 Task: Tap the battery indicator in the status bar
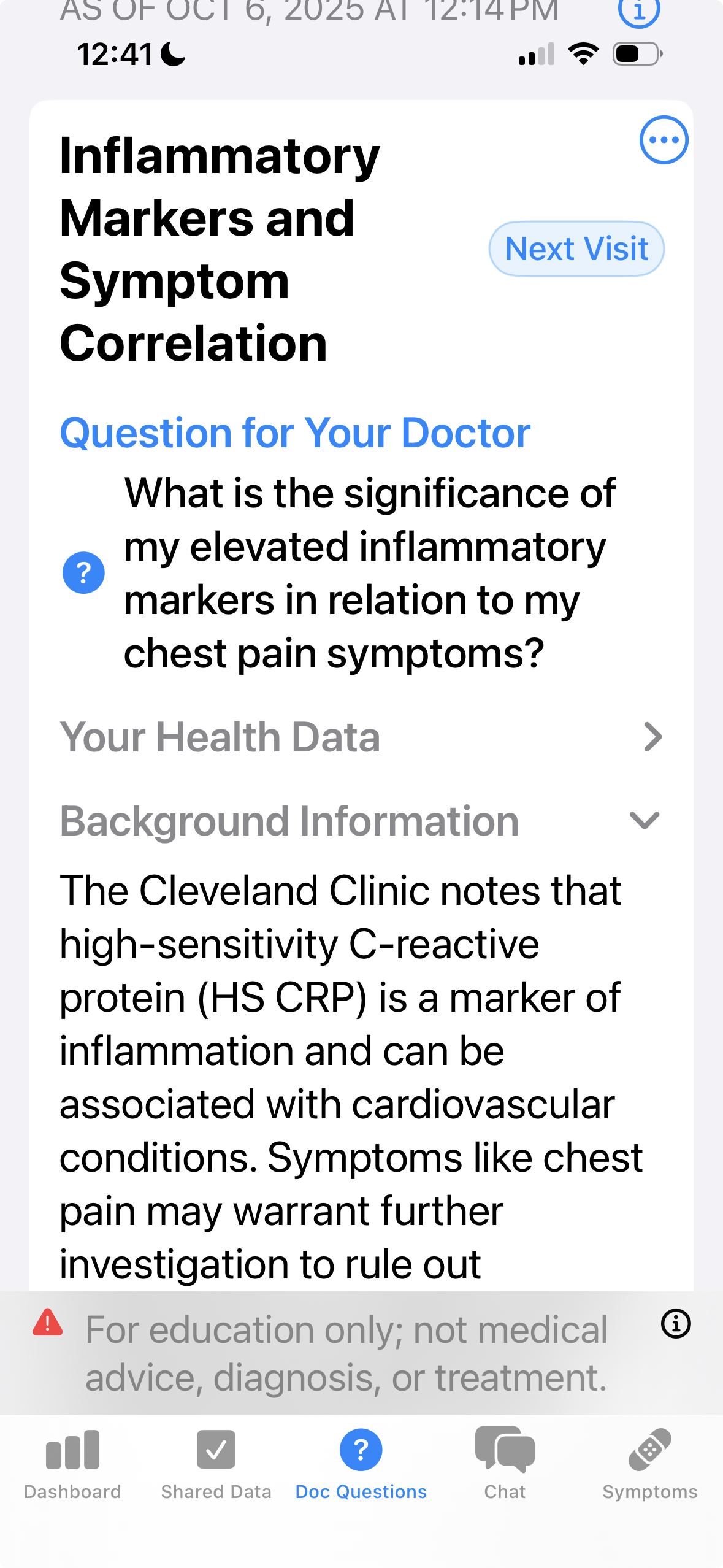(635, 54)
